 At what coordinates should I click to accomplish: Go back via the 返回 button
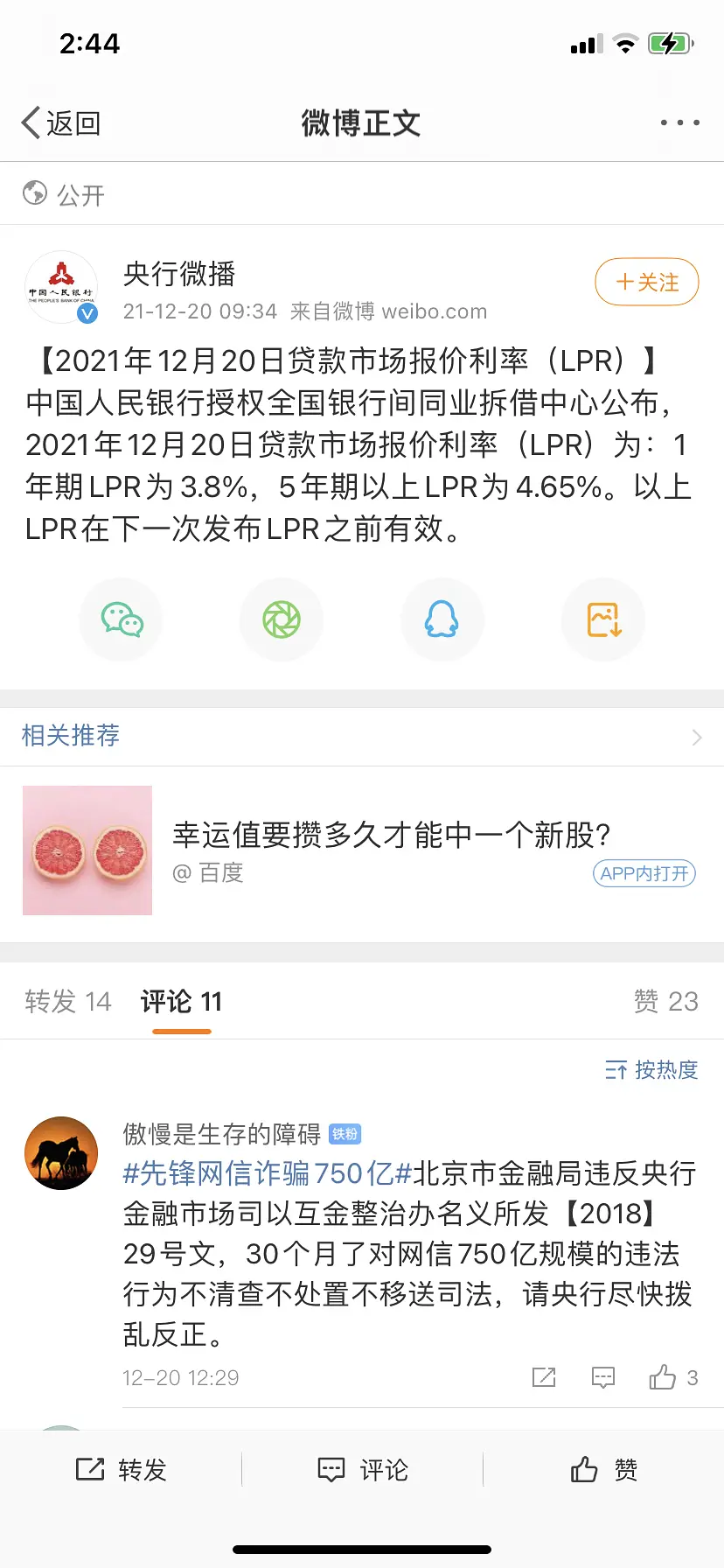(61, 123)
